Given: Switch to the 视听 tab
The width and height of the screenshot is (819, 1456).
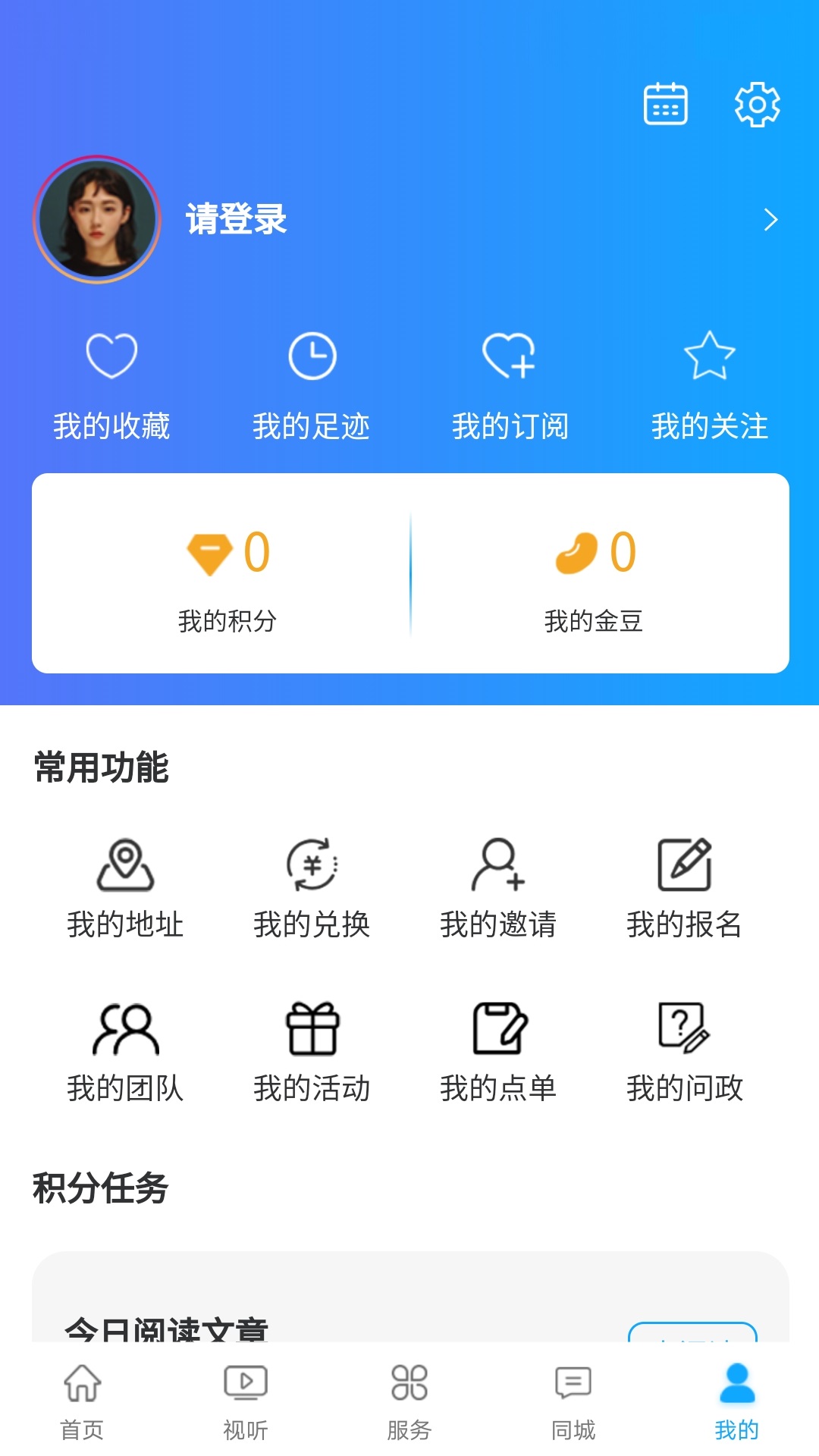Looking at the screenshot, I should tap(245, 1401).
